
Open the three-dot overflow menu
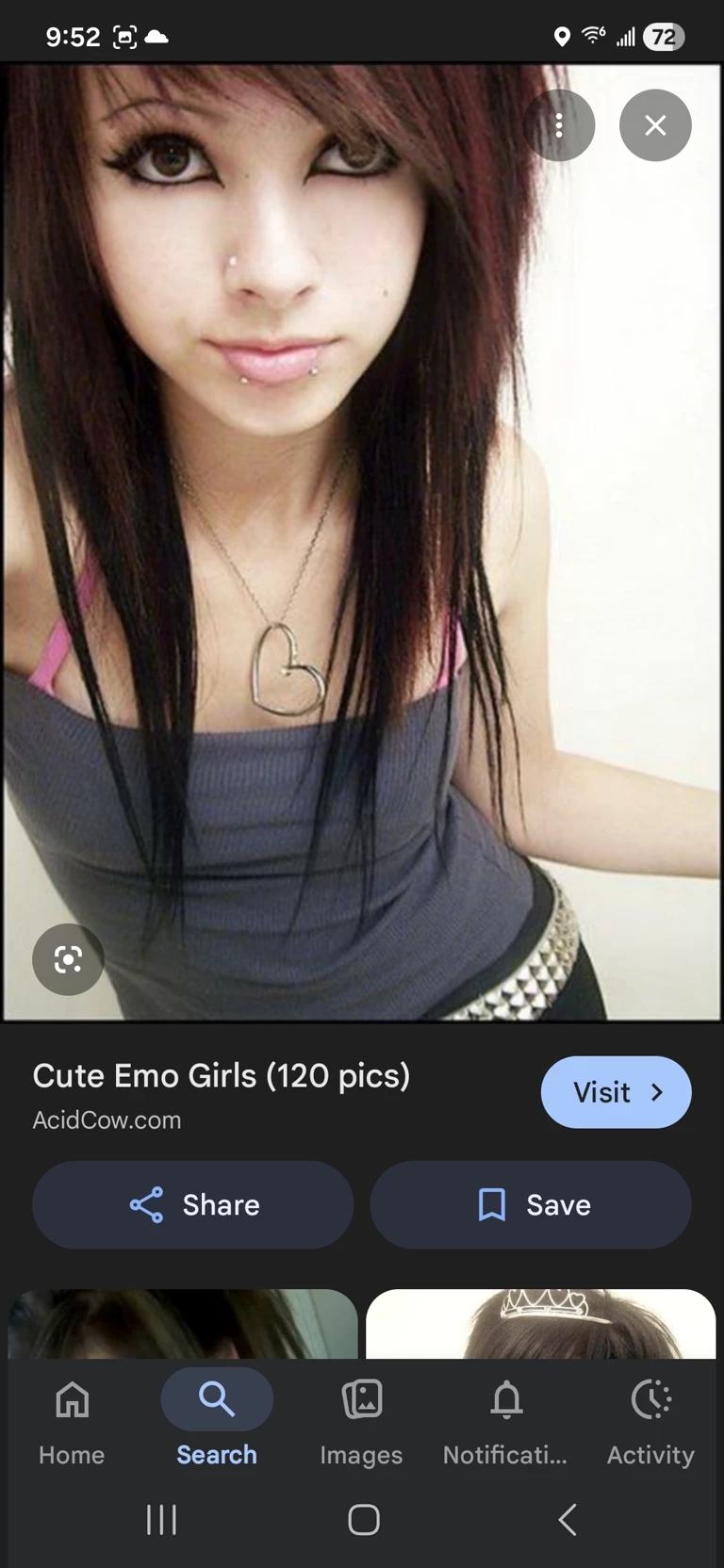[x=559, y=125]
